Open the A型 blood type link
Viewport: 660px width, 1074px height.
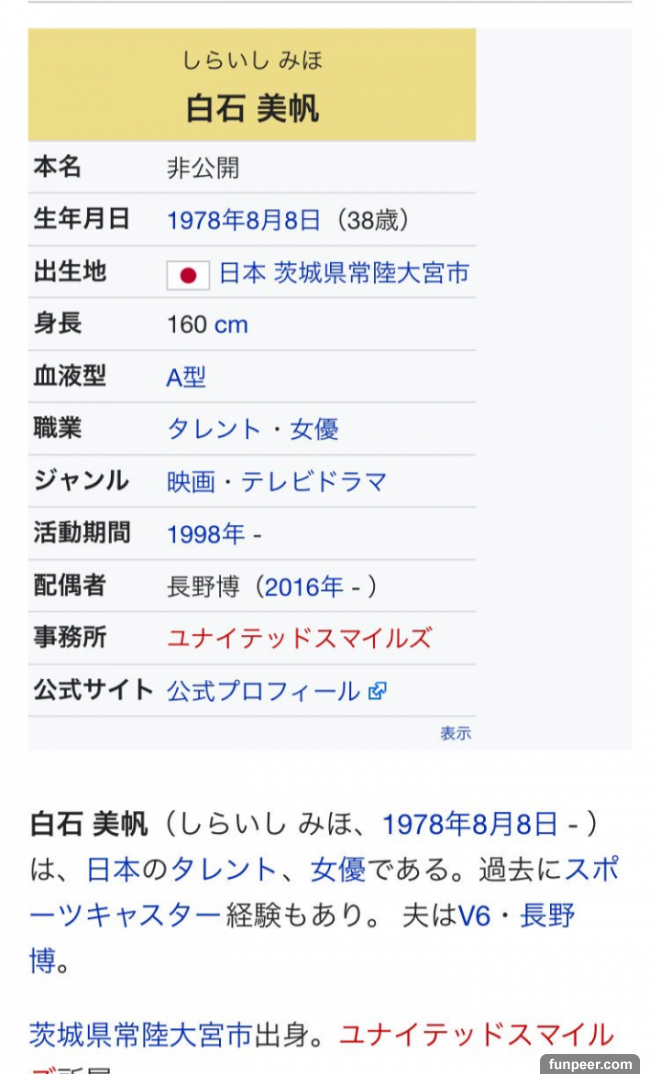point(186,377)
